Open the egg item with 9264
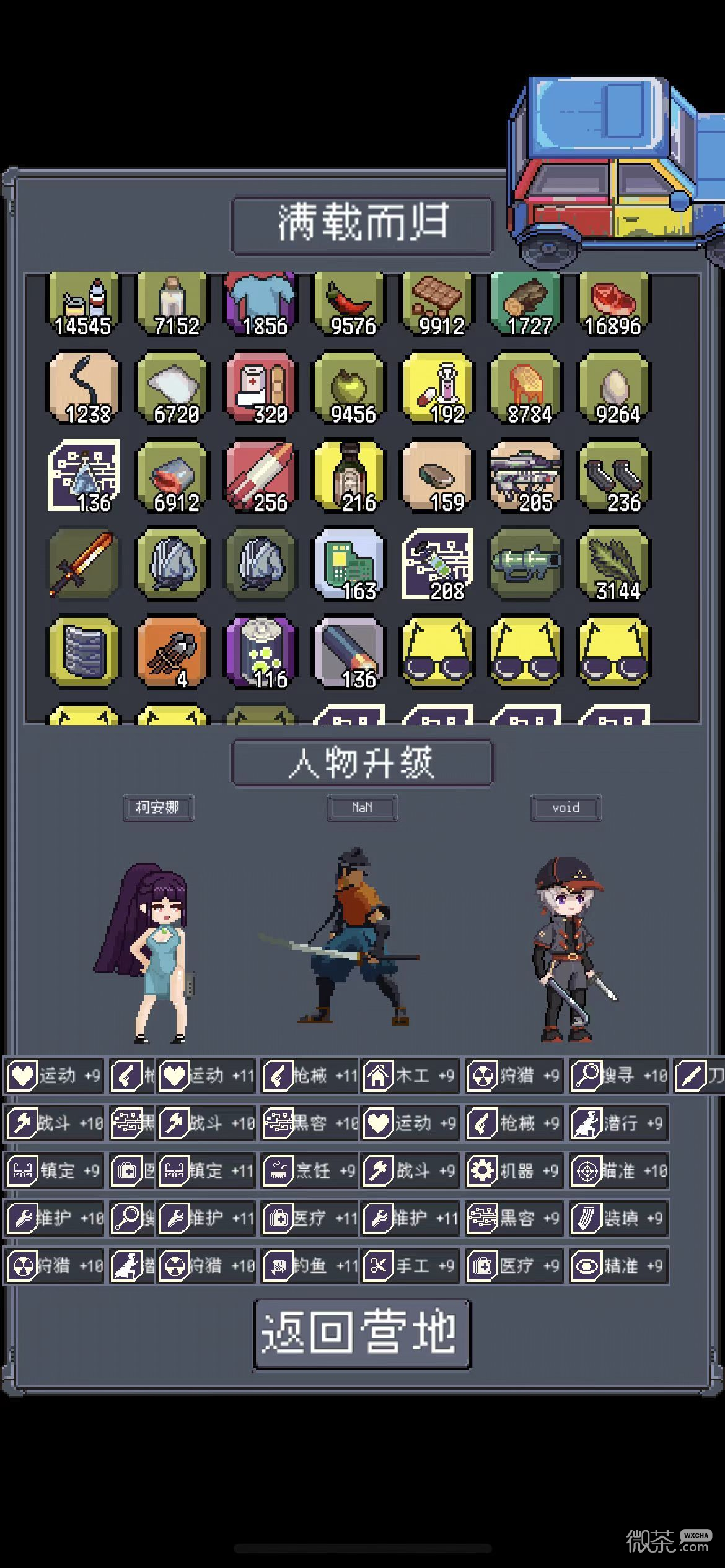725x1568 pixels. 613,389
